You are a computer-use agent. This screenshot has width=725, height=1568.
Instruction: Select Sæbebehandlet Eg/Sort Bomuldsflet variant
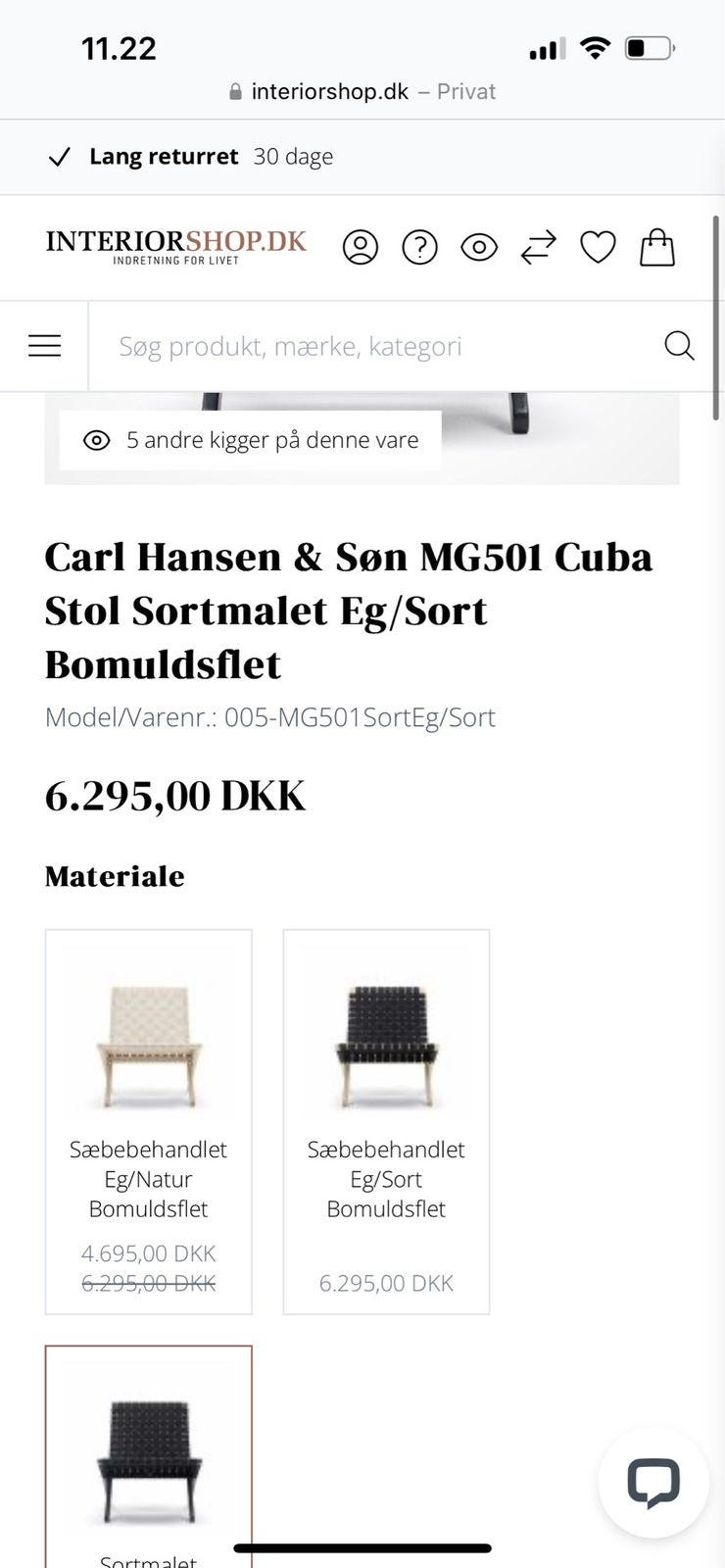coord(386,1121)
